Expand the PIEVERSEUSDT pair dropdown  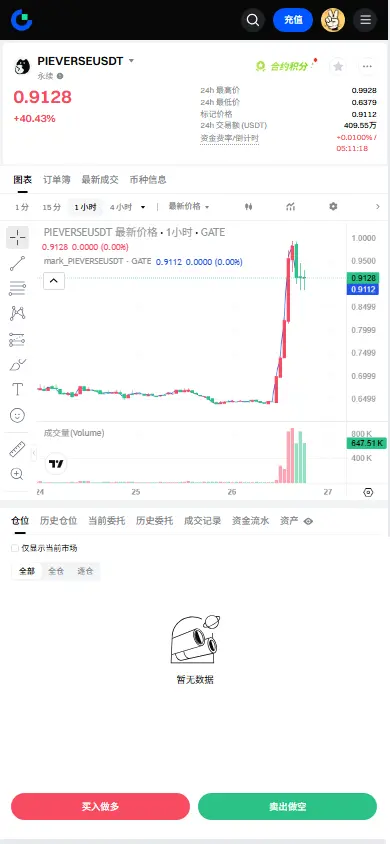(x=131, y=61)
